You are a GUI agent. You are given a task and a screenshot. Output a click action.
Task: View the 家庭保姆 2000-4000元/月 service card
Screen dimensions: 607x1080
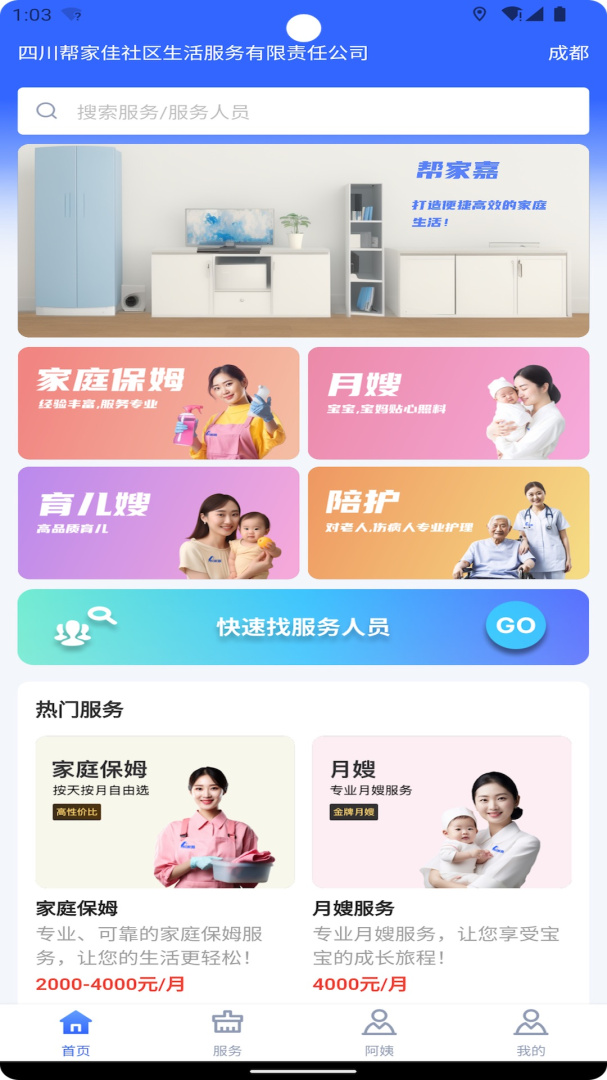point(165,864)
